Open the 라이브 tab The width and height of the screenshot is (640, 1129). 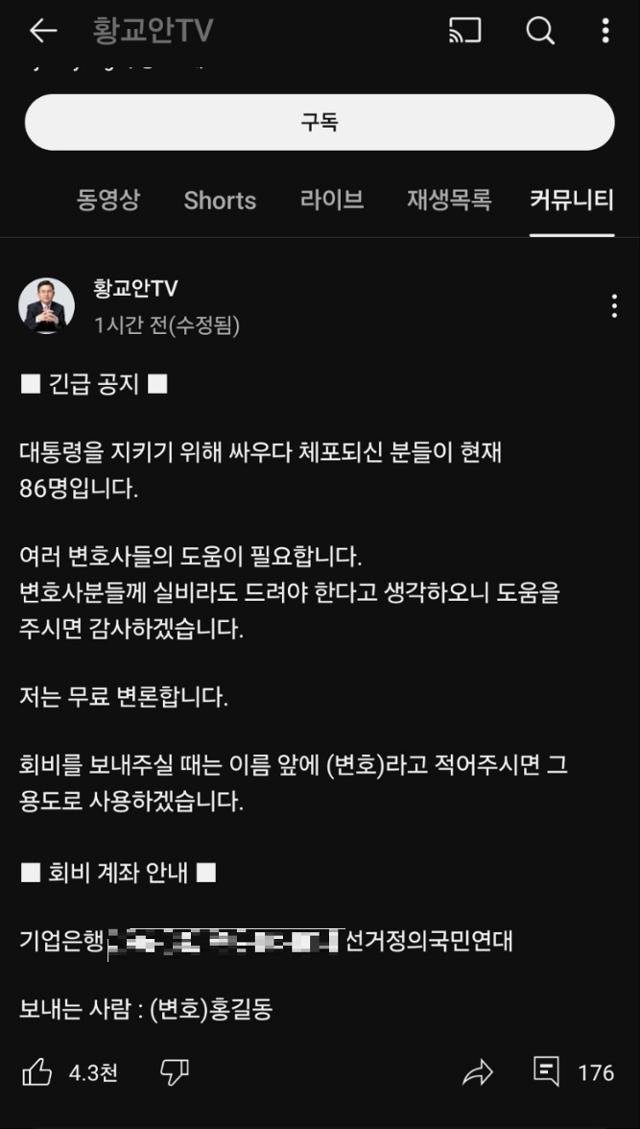(x=332, y=200)
